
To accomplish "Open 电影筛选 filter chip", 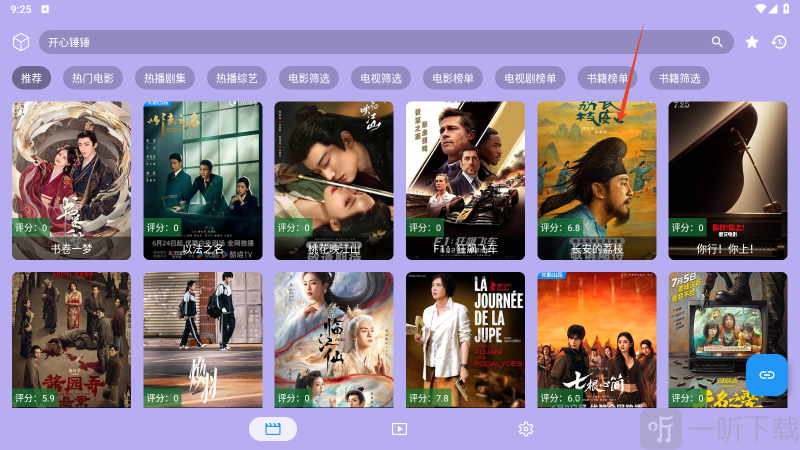I will [x=309, y=78].
